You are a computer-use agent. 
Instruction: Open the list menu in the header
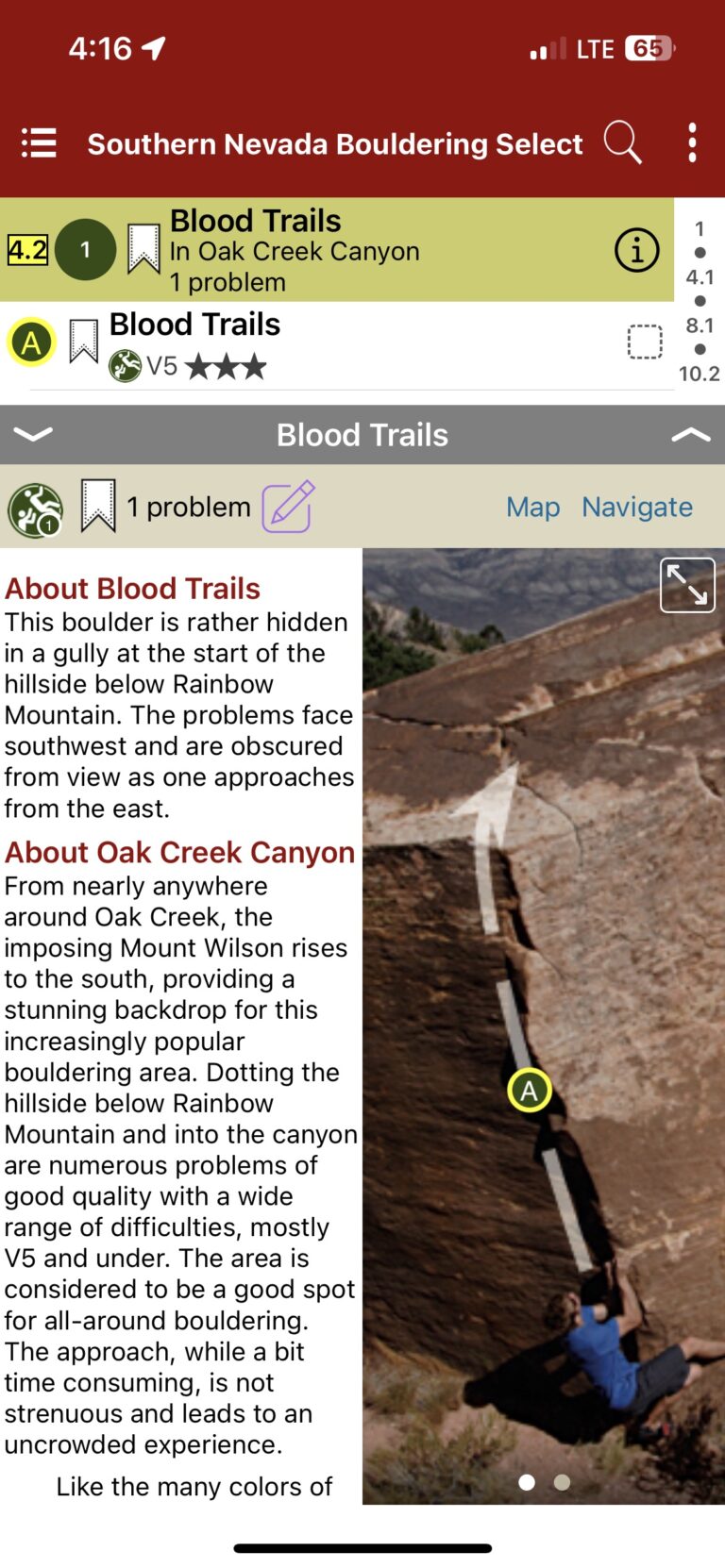click(x=39, y=143)
